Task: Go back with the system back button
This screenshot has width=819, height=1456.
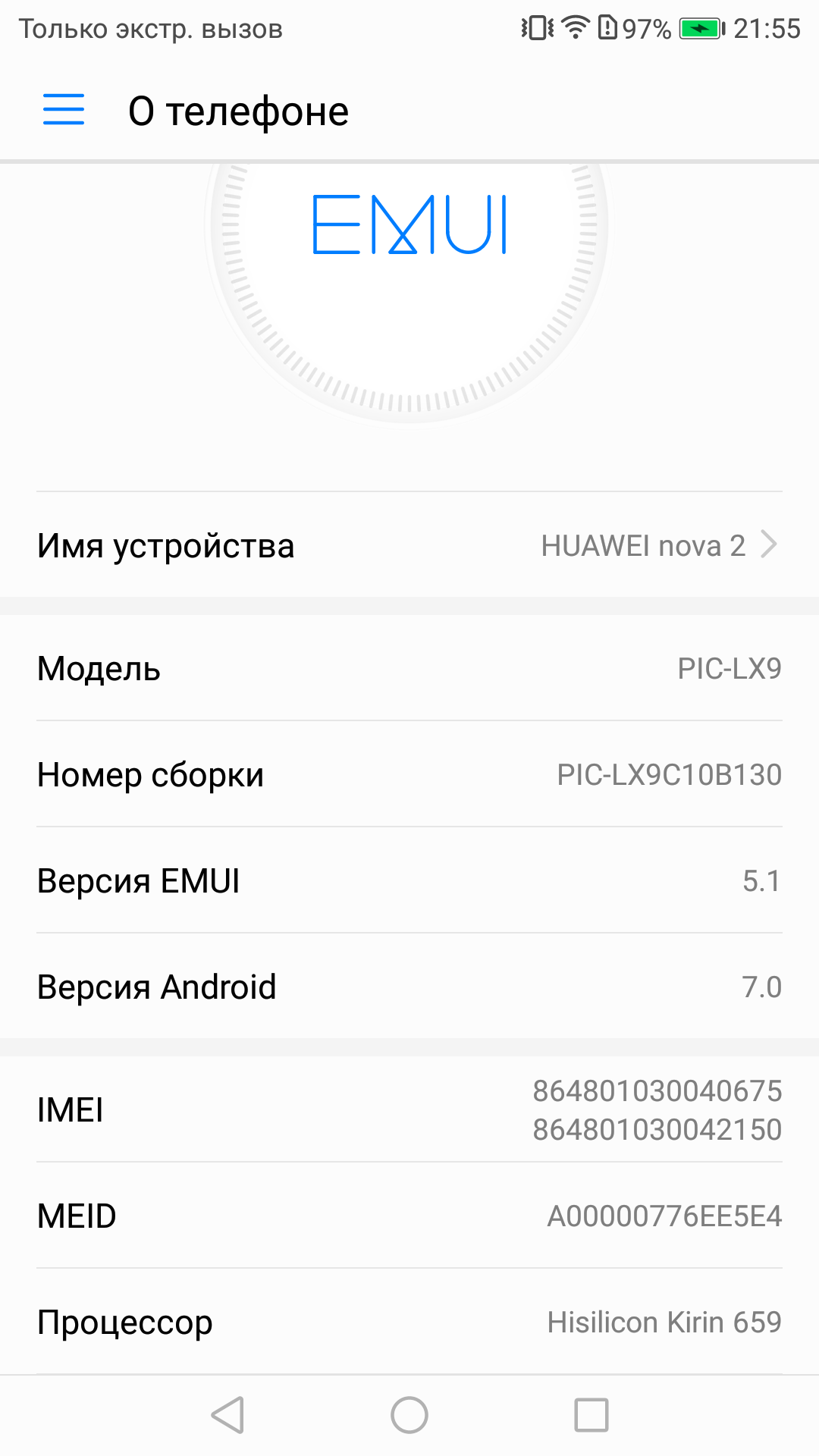Action: 227,1415
